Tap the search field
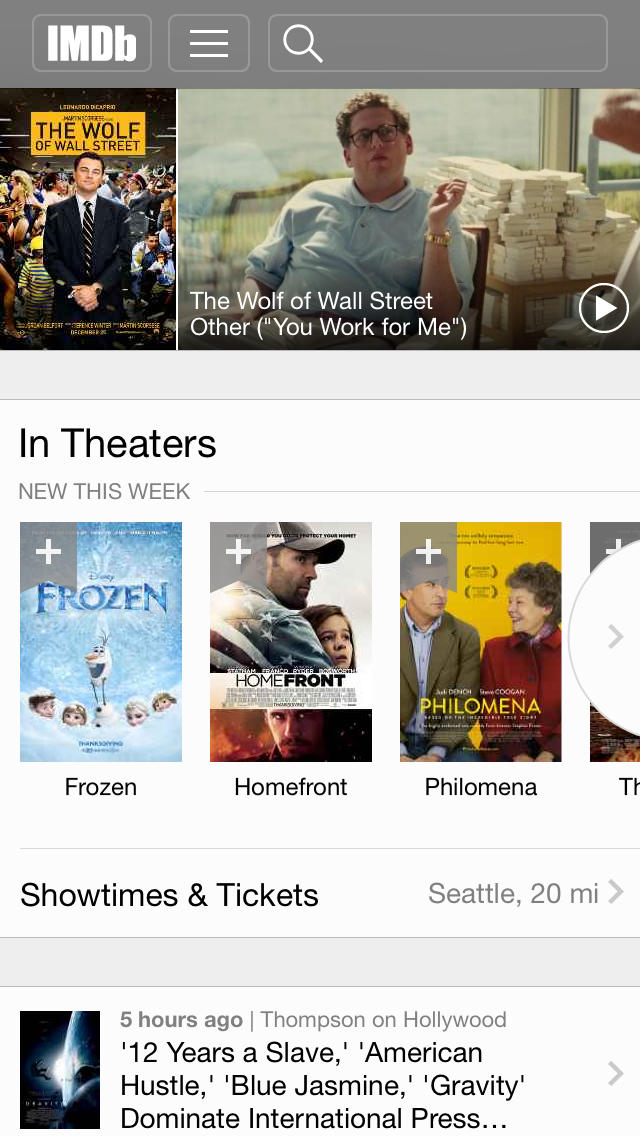Image resolution: width=640 pixels, height=1136 pixels. 438,43
